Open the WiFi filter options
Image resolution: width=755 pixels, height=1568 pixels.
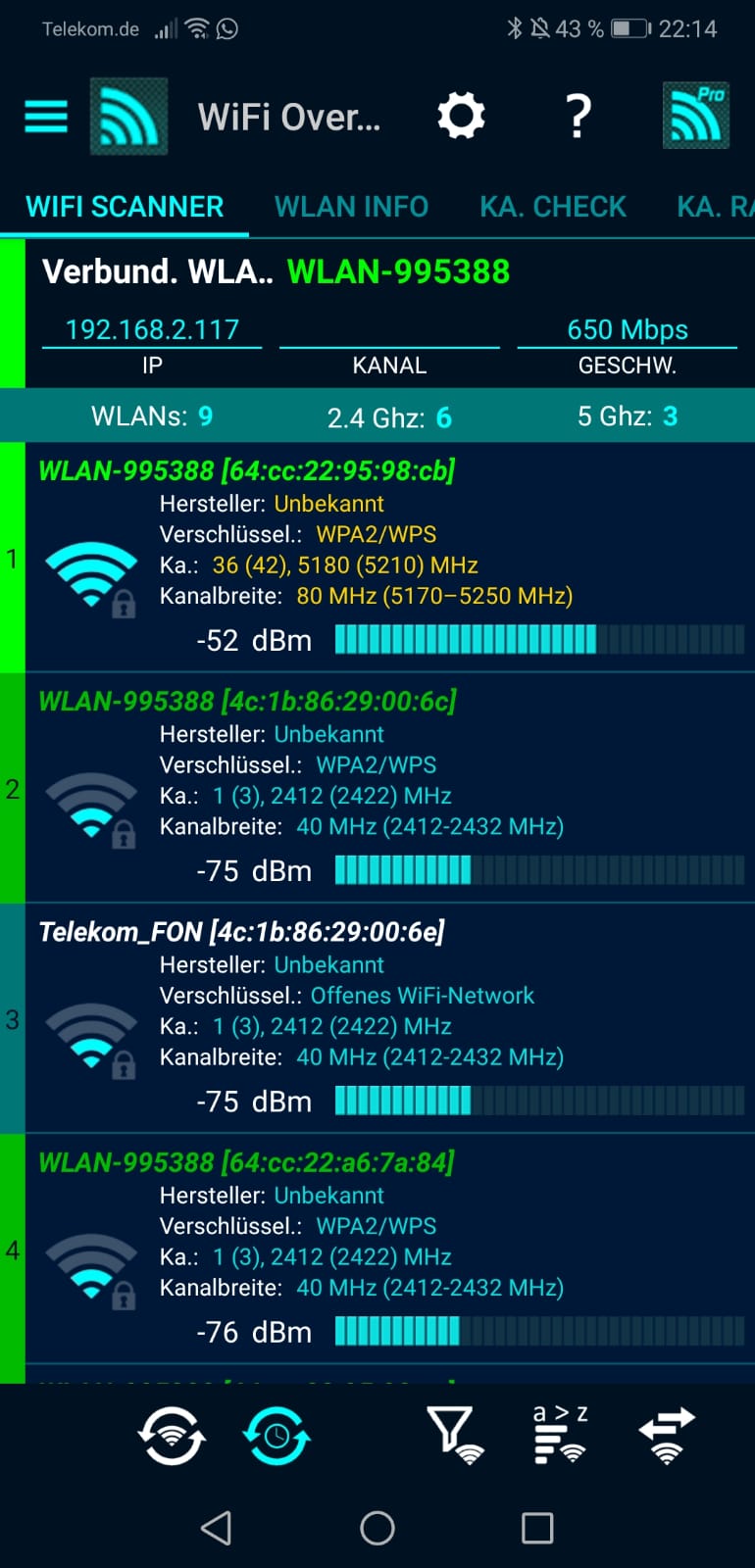(x=456, y=1436)
